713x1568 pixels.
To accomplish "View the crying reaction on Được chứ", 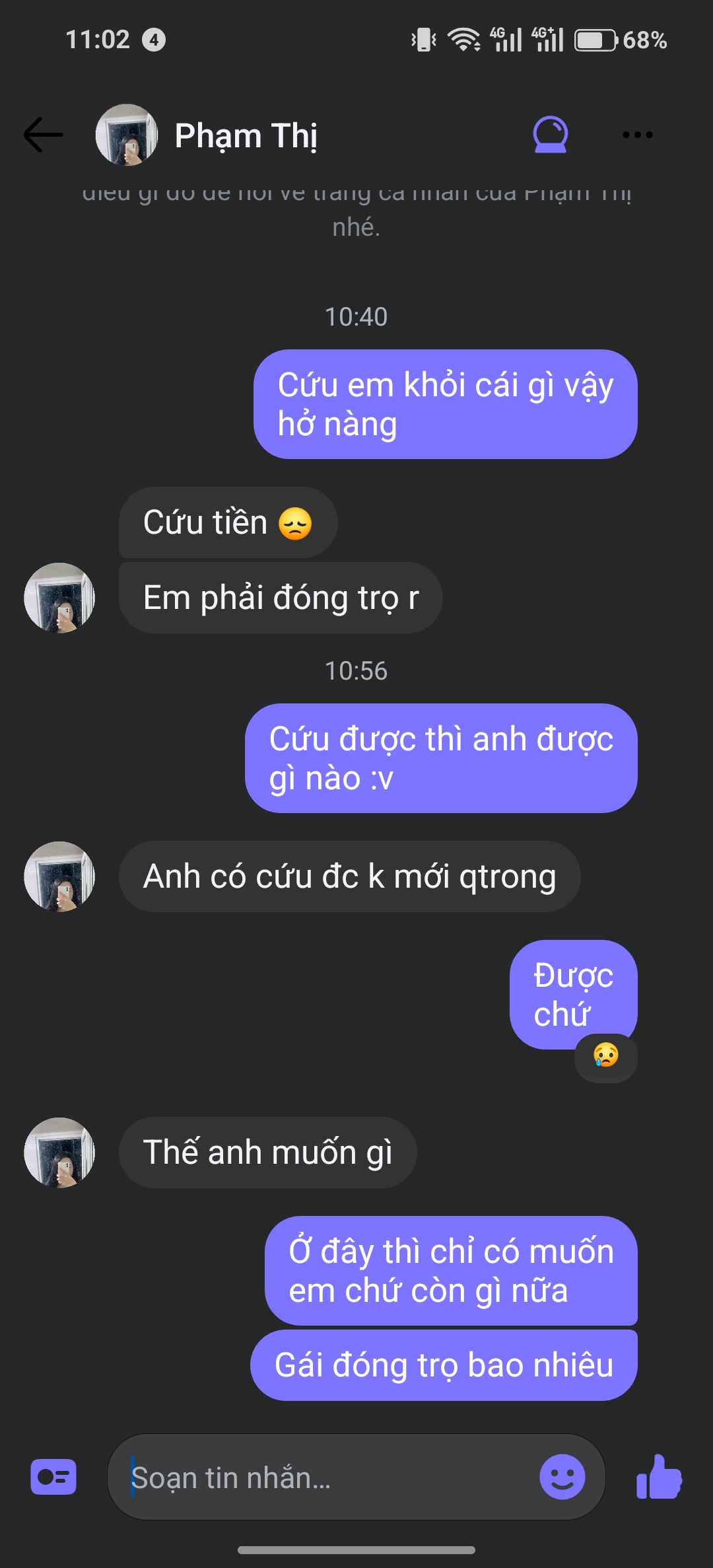I will pyautogui.click(x=605, y=1055).
